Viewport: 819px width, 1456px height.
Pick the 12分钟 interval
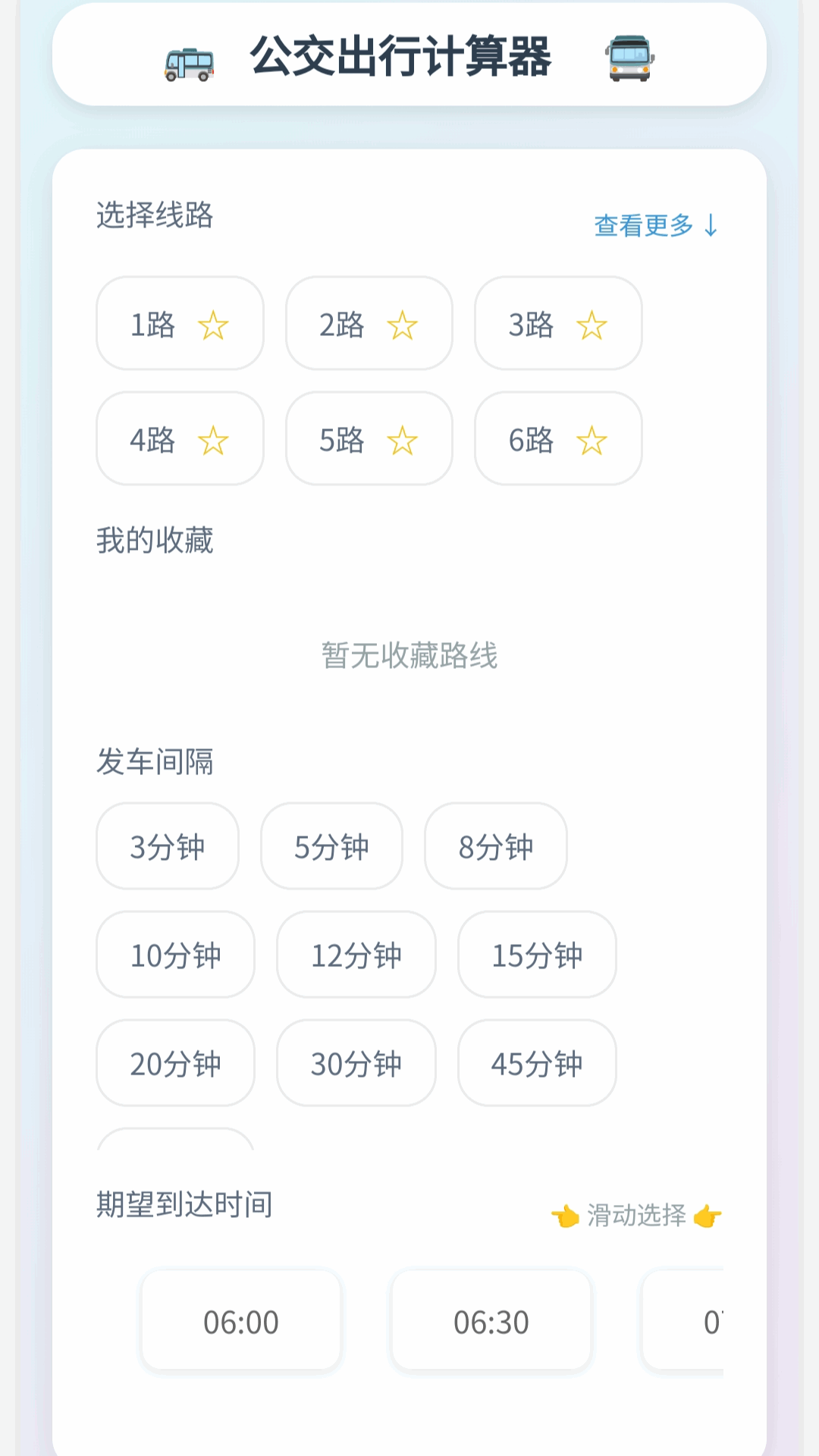coord(356,955)
